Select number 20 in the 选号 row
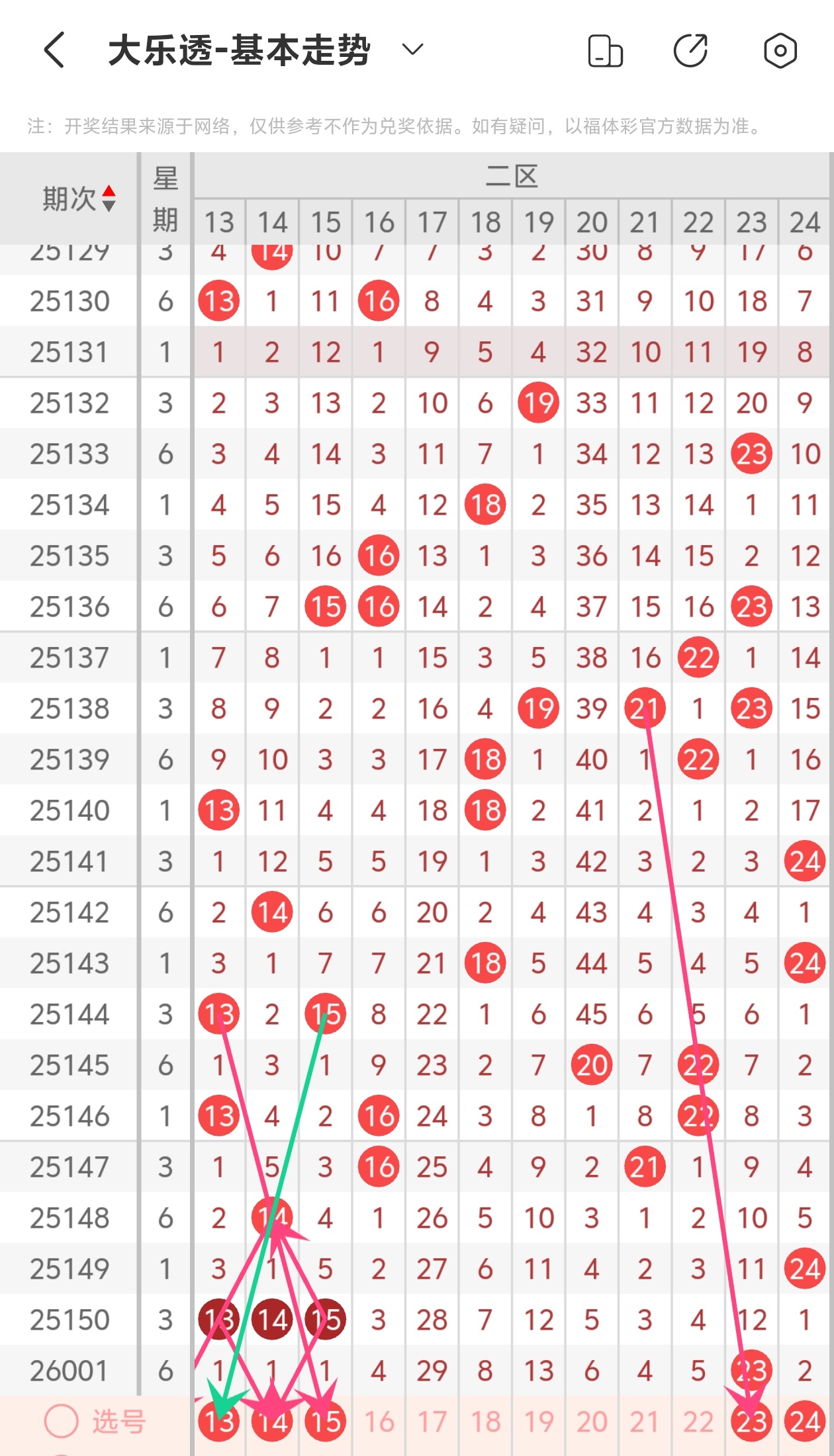The height and width of the screenshot is (1456, 834). 592,1421
